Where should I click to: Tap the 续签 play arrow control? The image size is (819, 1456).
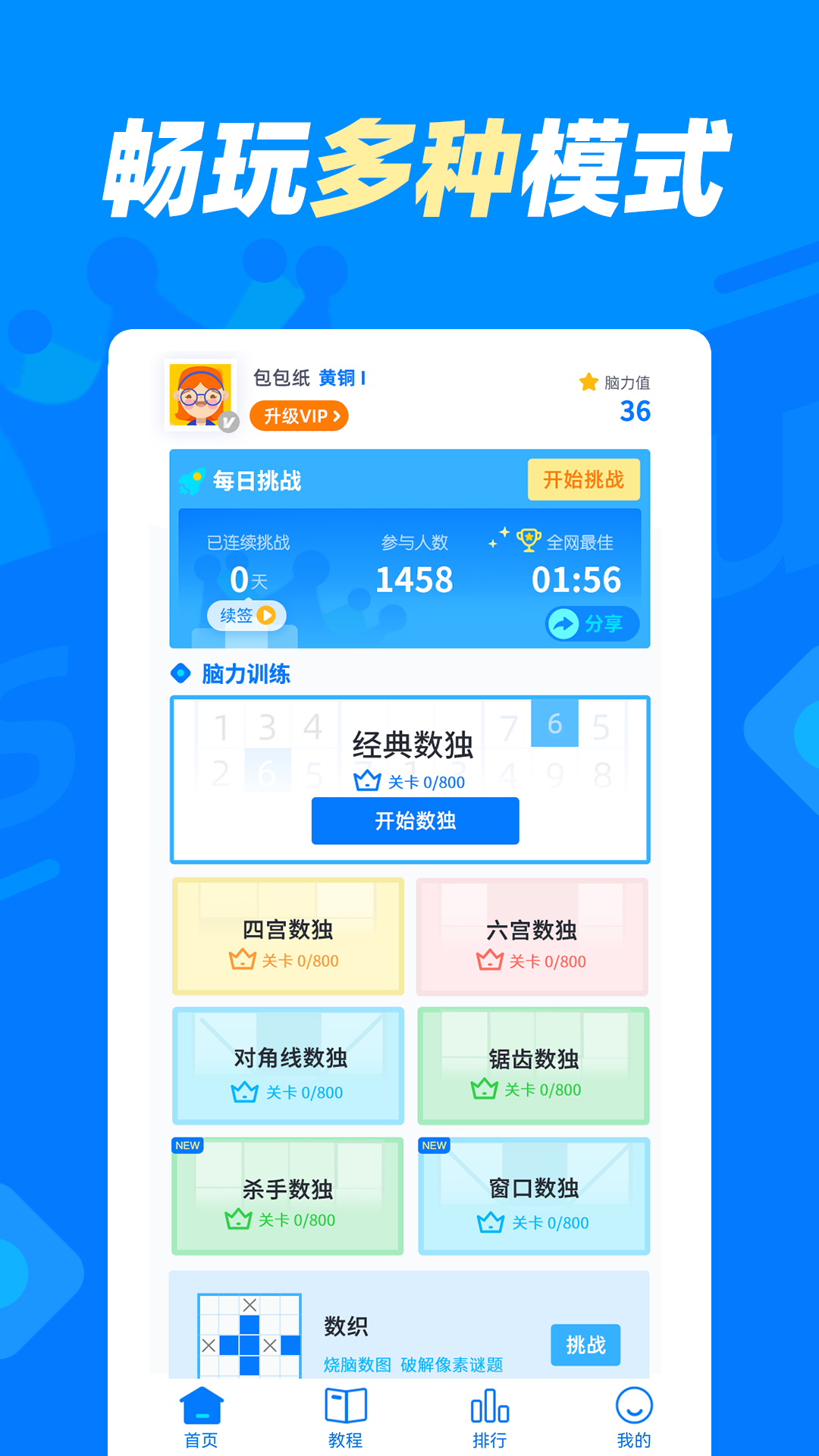click(x=267, y=616)
